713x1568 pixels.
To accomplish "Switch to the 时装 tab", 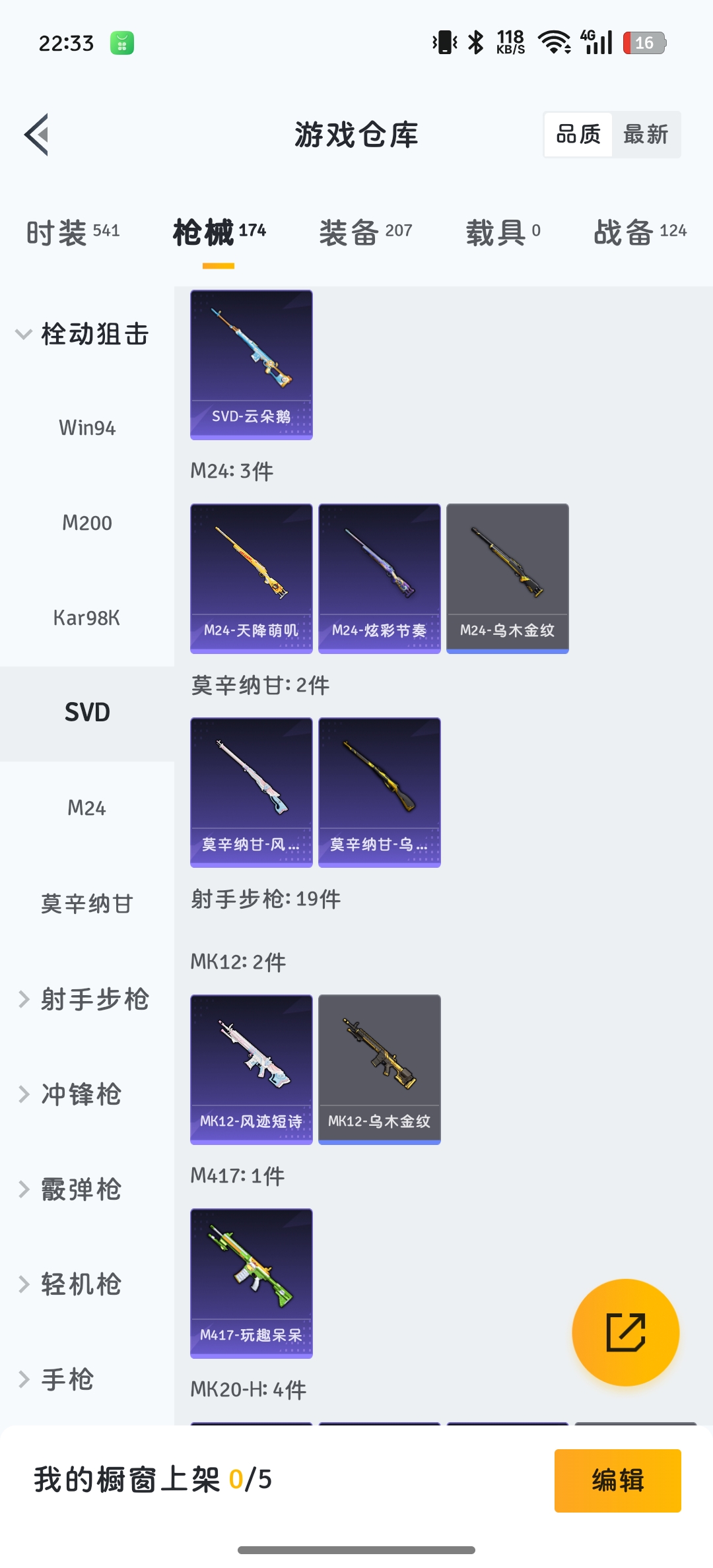I will click(73, 232).
